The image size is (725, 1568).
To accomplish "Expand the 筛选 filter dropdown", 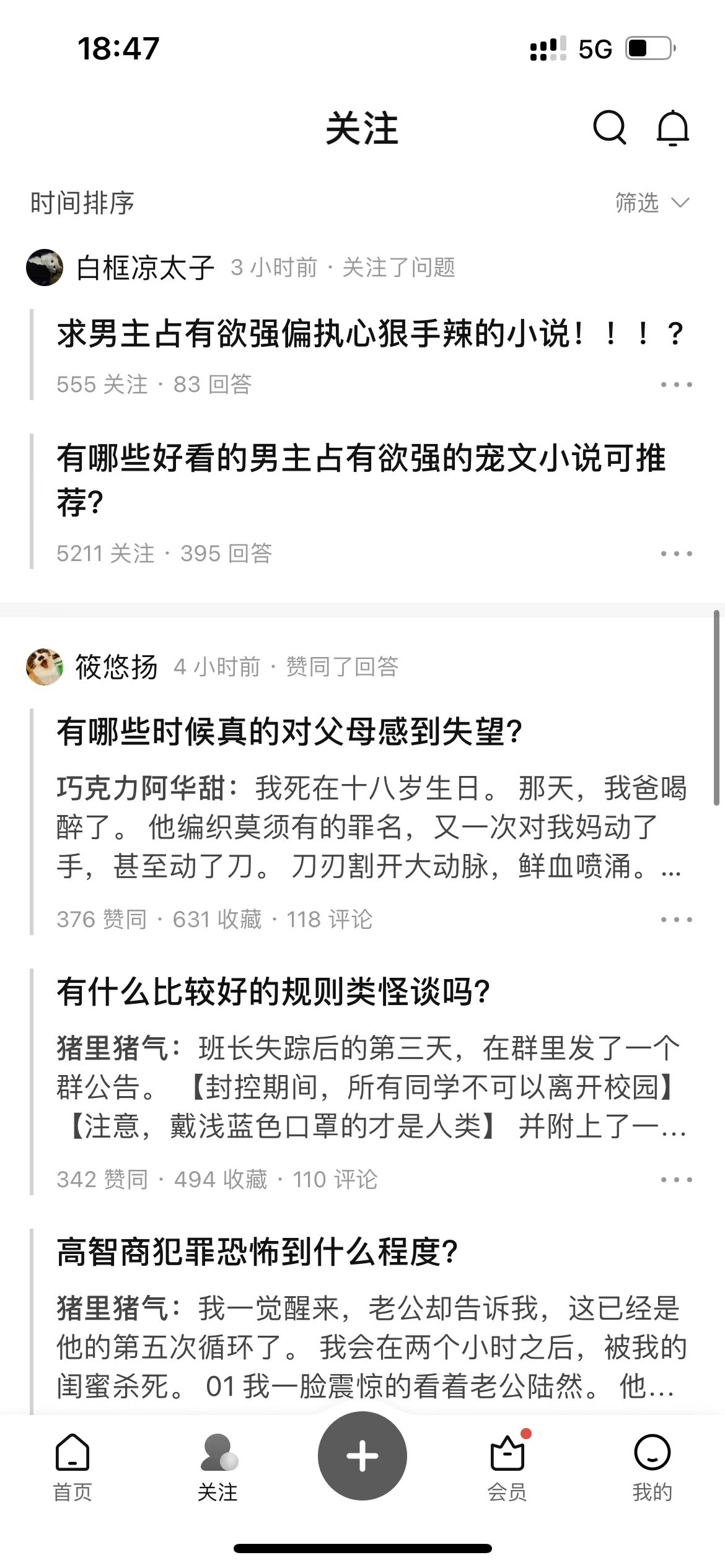I will 651,203.
